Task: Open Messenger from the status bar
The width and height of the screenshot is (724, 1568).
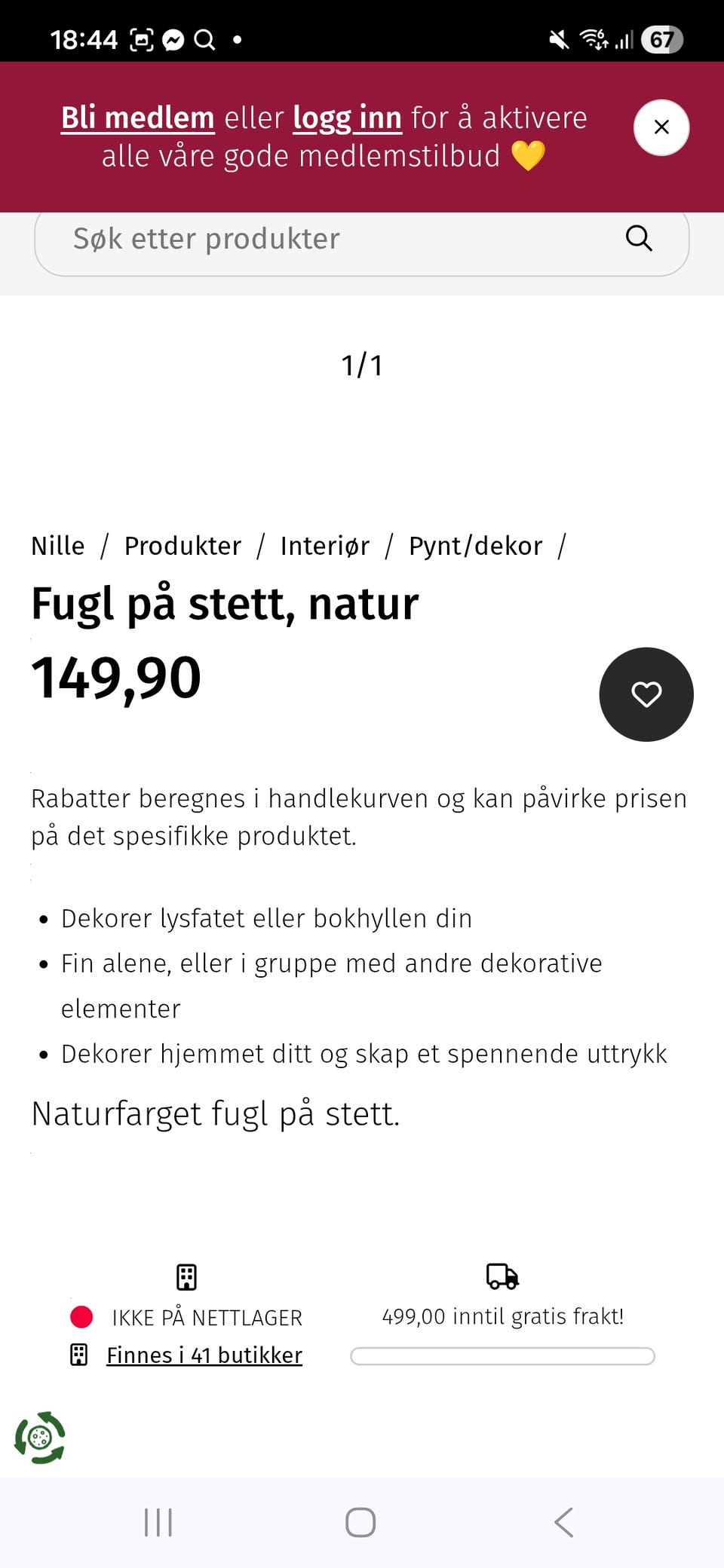Action: coord(173,38)
